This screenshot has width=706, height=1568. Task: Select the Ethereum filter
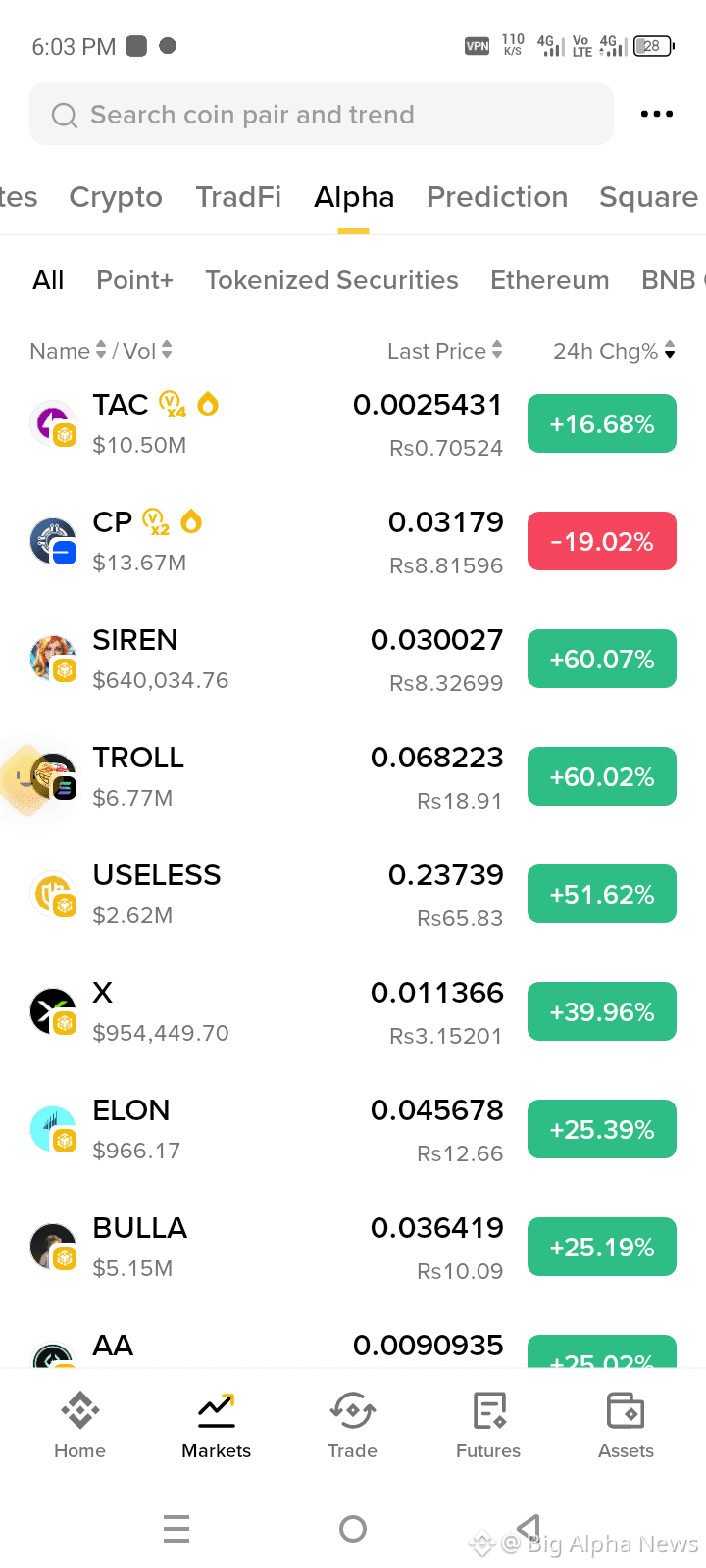(x=549, y=280)
